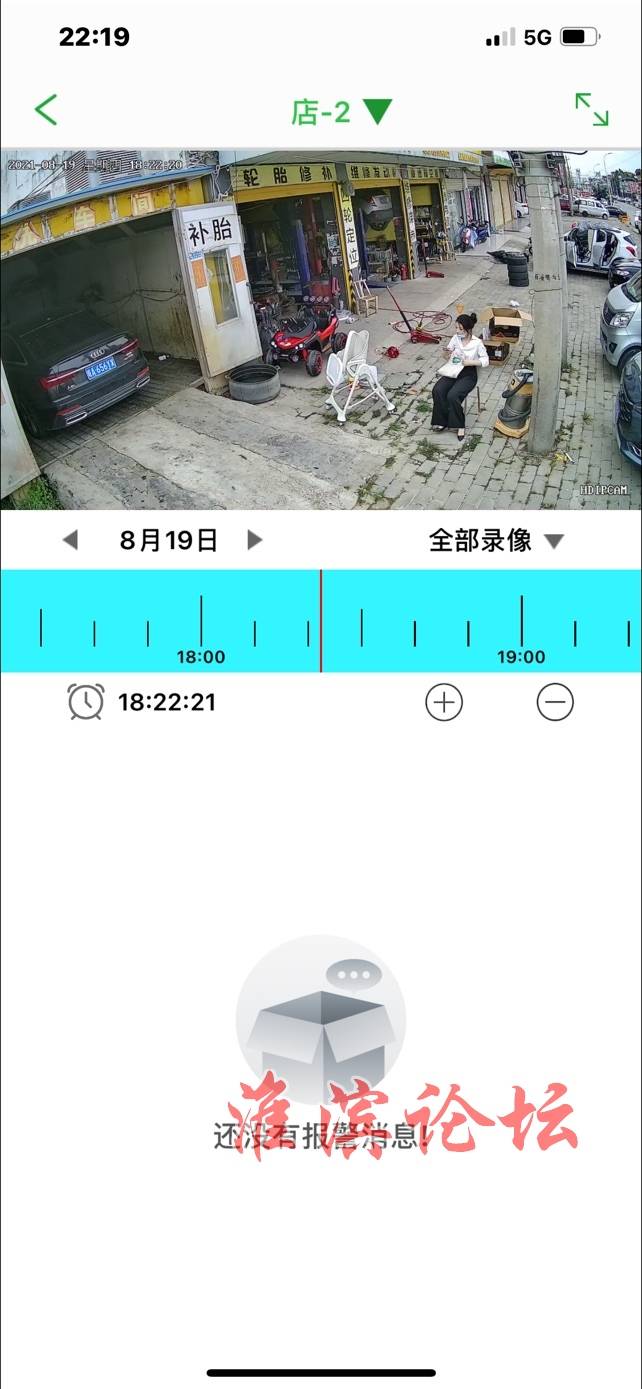Viewport: 642px width, 1389px height.
Task: Zoom out the timeline with minus
Action: tap(555, 702)
